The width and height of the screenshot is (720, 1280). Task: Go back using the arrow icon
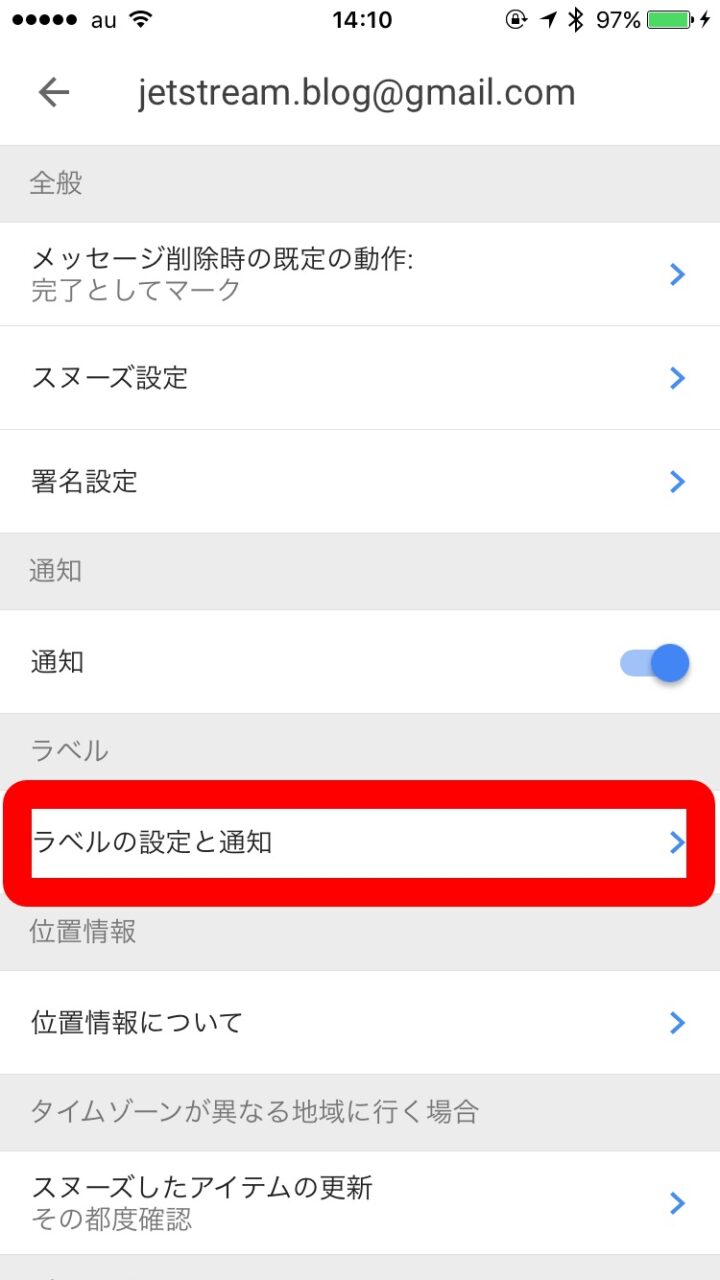click(54, 93)
